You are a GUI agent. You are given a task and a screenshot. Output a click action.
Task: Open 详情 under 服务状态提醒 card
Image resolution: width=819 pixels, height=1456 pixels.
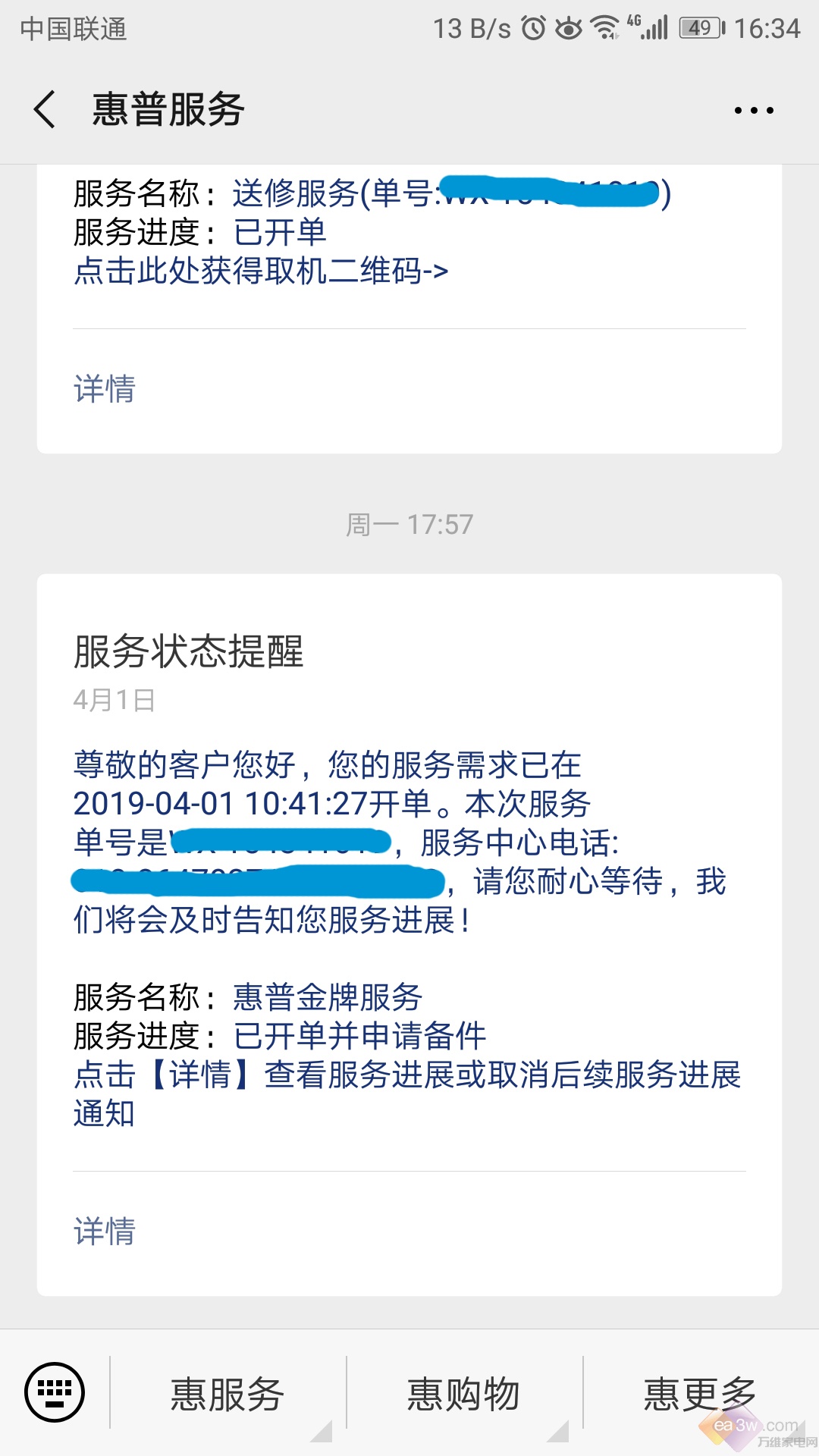coord(105,1232)
